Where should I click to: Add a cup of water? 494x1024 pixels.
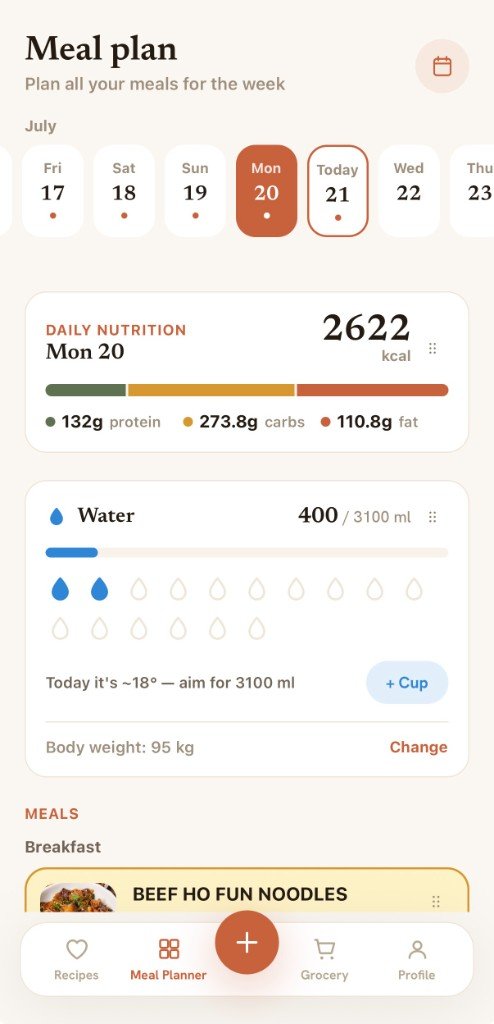click(x=407, y=683)
